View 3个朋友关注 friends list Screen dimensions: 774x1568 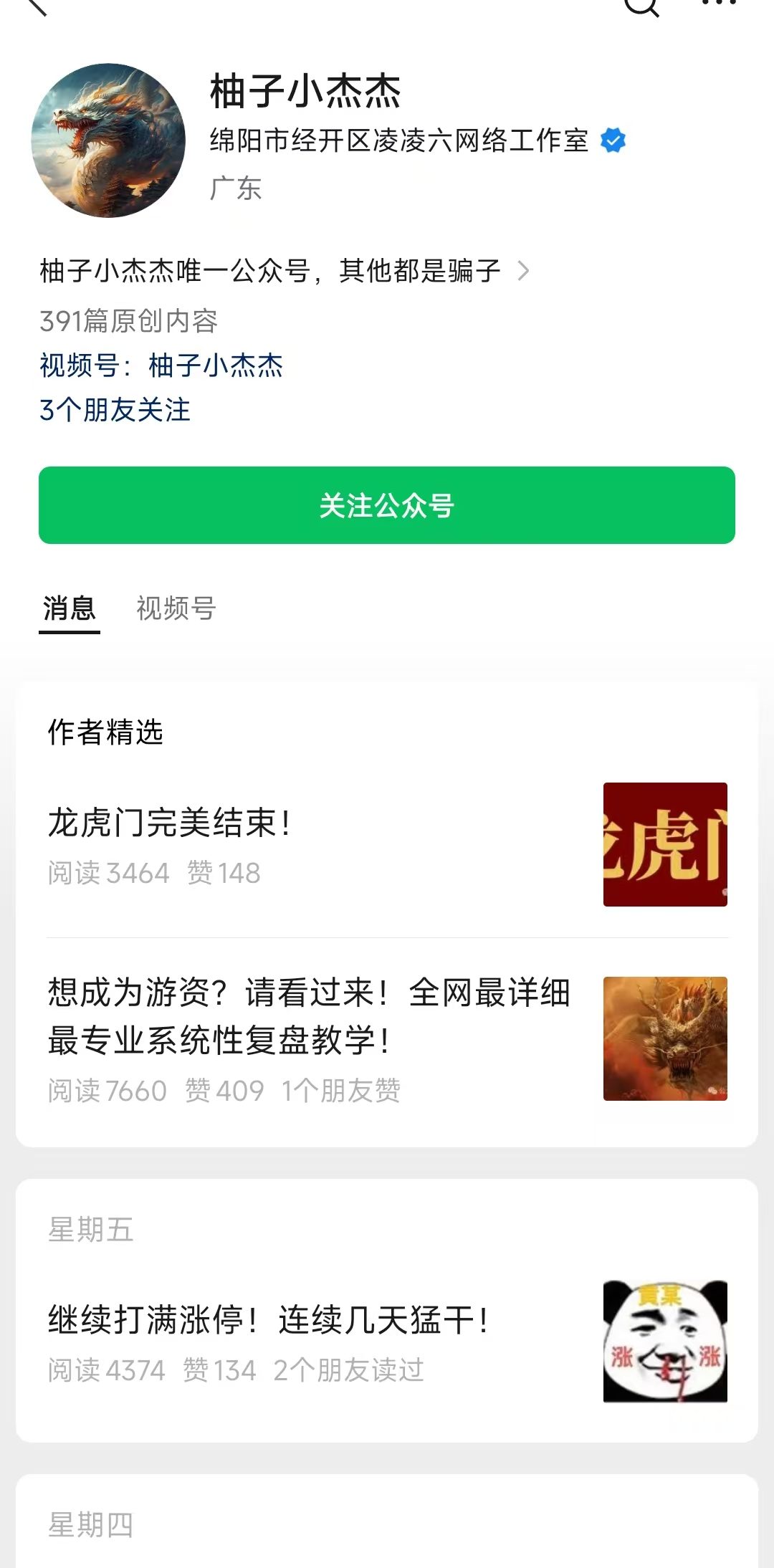click(115, 410)
